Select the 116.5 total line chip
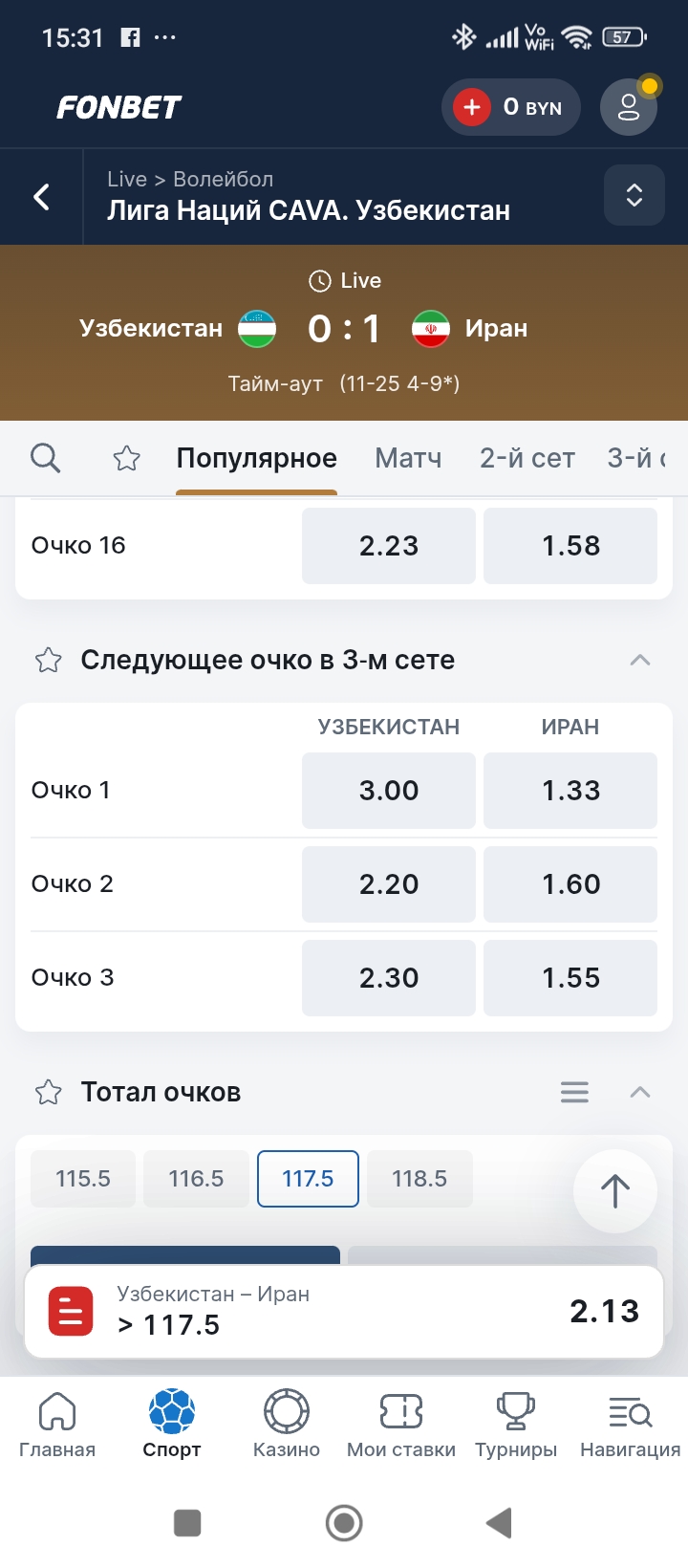Screen dimensions: 688x1568 (196, 1178)
